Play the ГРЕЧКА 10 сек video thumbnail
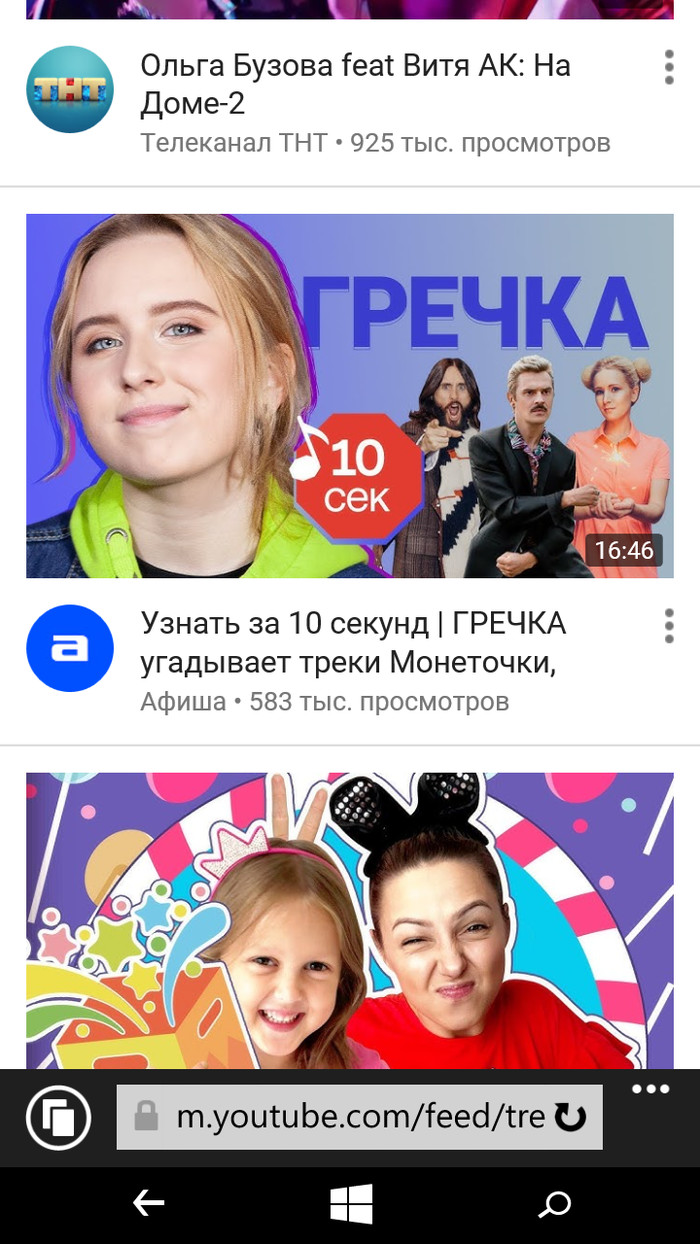Screen dimensions: 700x1244 [x=350, y=395]
